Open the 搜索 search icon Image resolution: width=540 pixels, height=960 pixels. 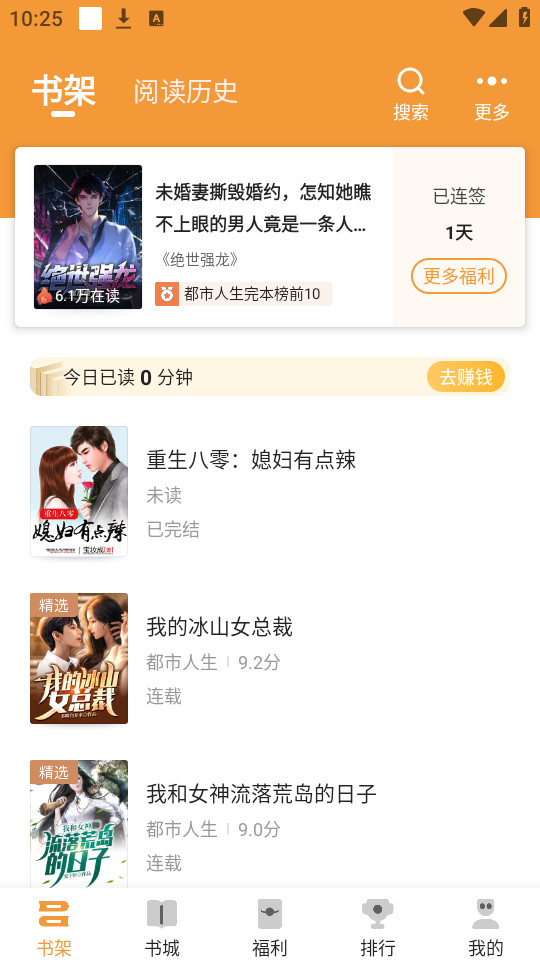(410, 94)
